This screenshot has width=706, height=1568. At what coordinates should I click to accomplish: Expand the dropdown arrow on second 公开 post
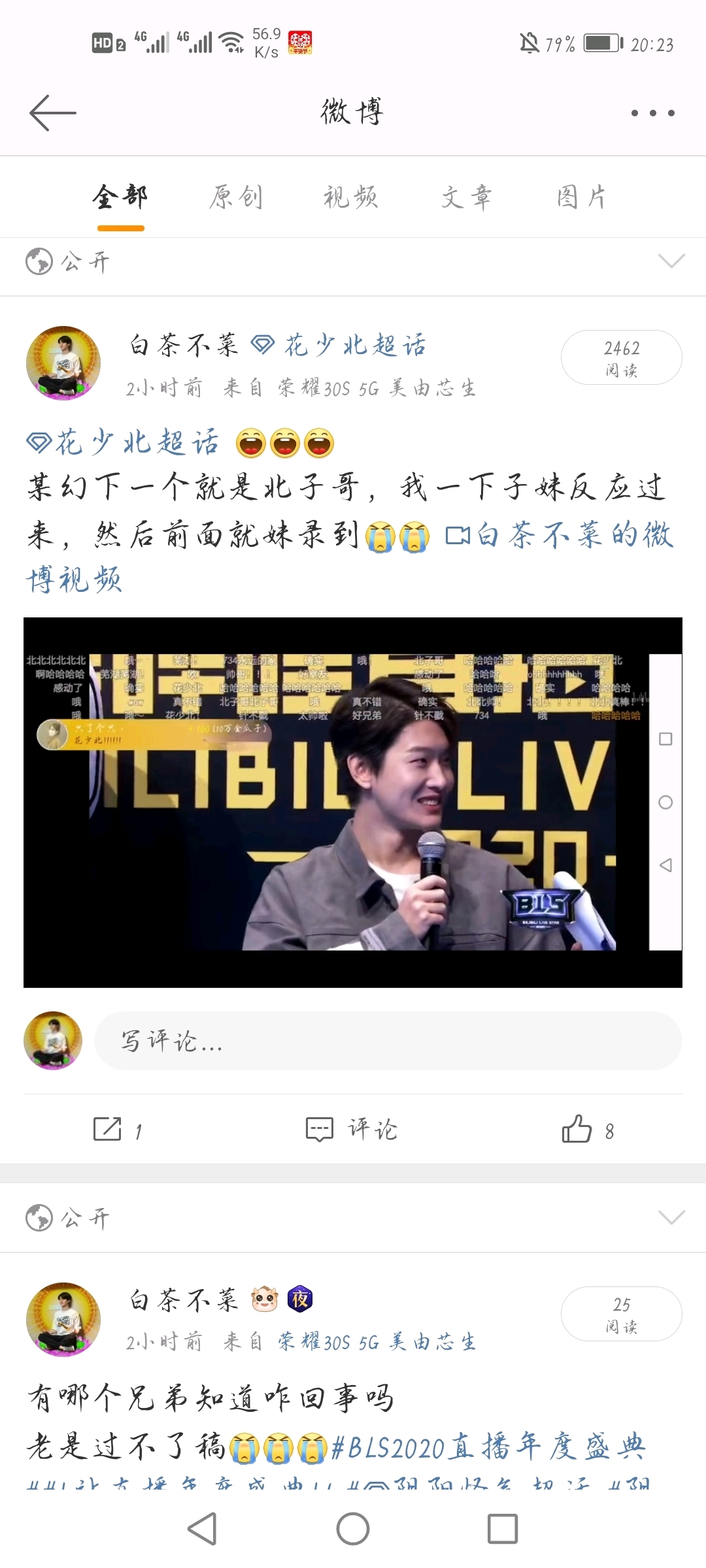[671, 1218]
